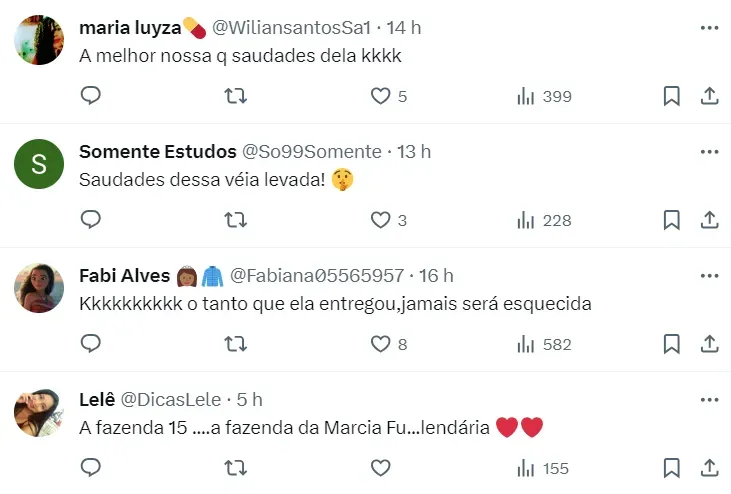Like Fabi Alves' post
This screenshot has width=731, height=494.
coord(380,344)
